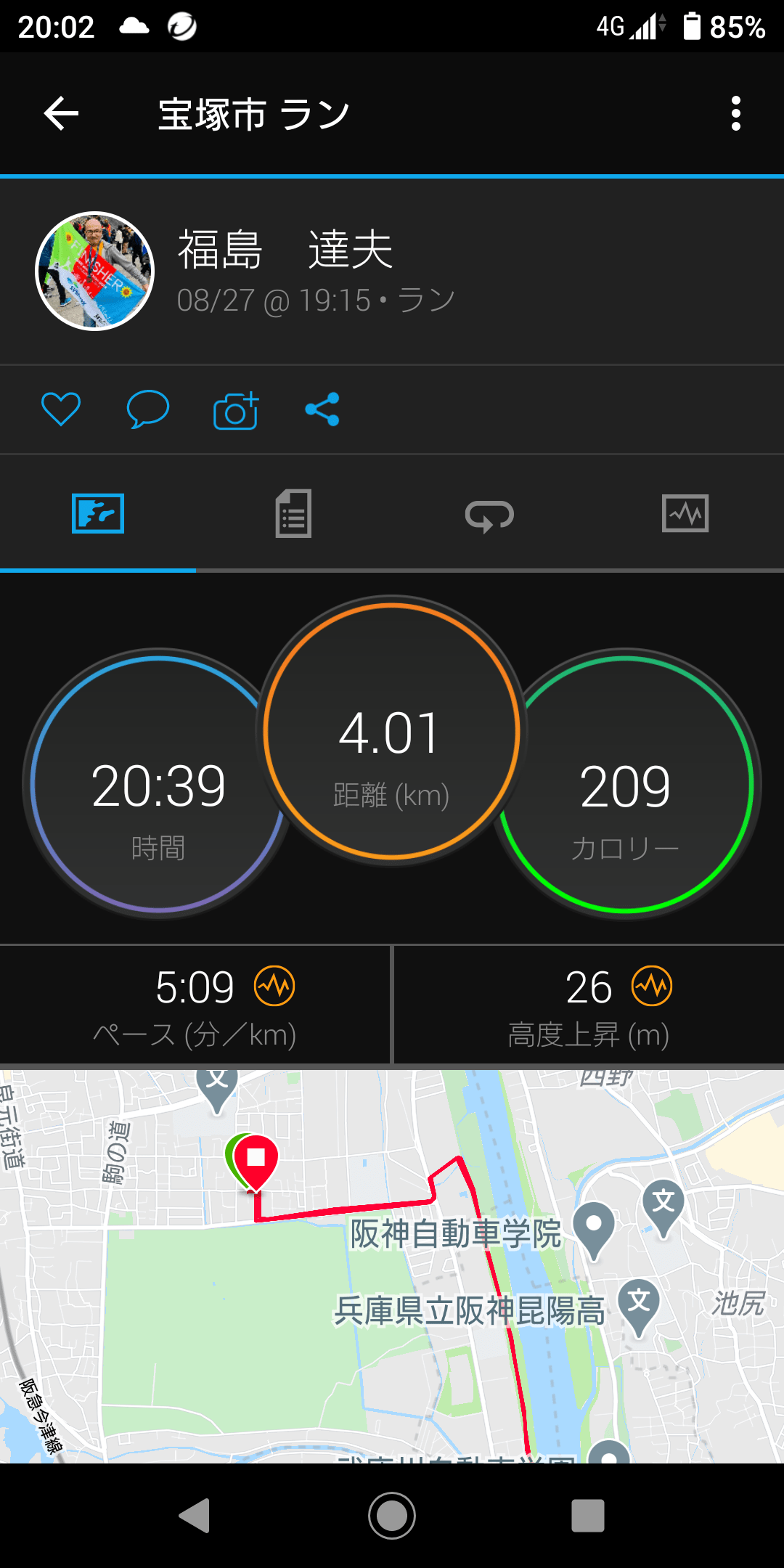Share this run activity
This screenshot has height=1568, width=784.
click(322, 409)
